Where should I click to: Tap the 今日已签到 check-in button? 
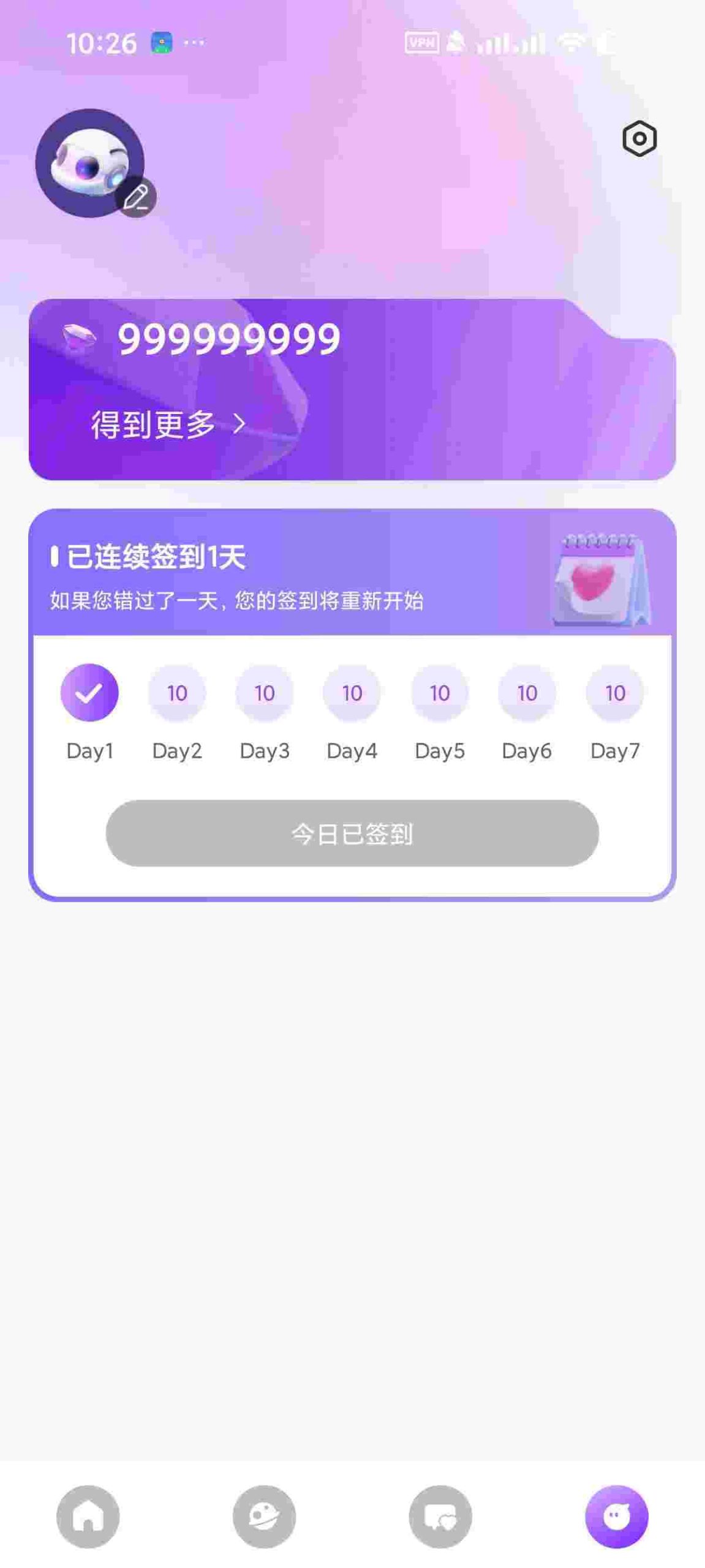(352, 833)
